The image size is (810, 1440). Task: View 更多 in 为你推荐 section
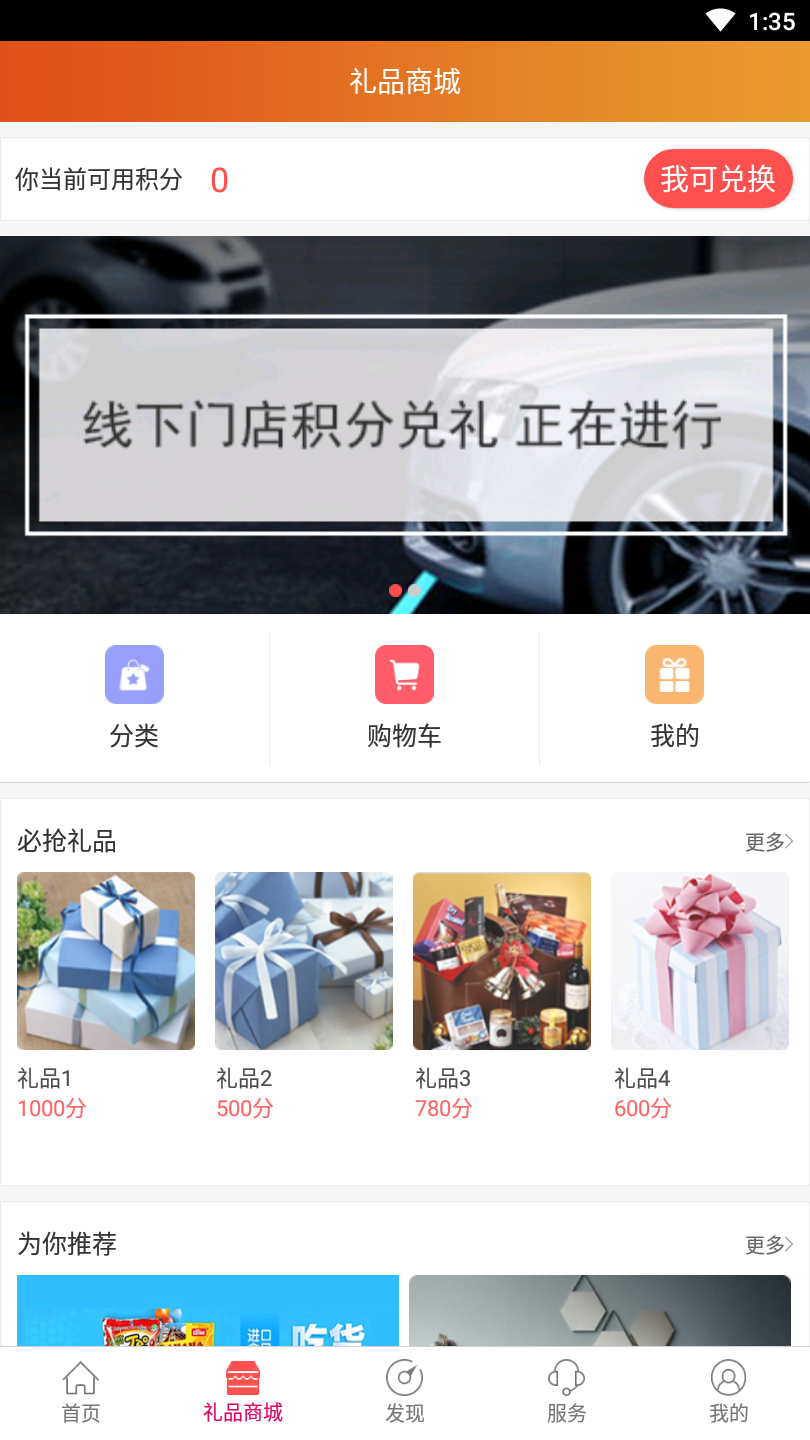pyautogui.click(x=769, y=1245)
